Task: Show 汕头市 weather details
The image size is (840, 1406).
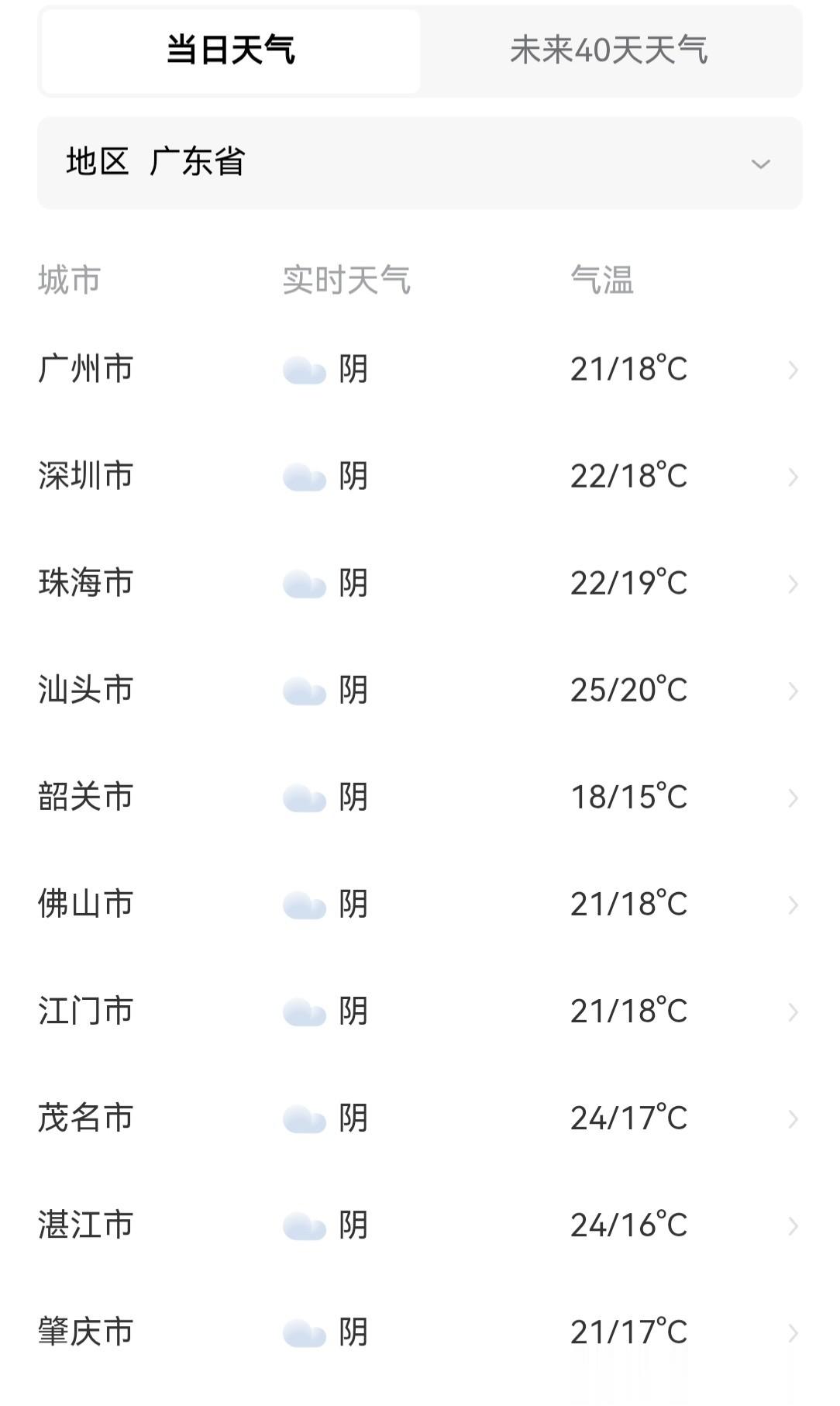Action: [418, 690]
